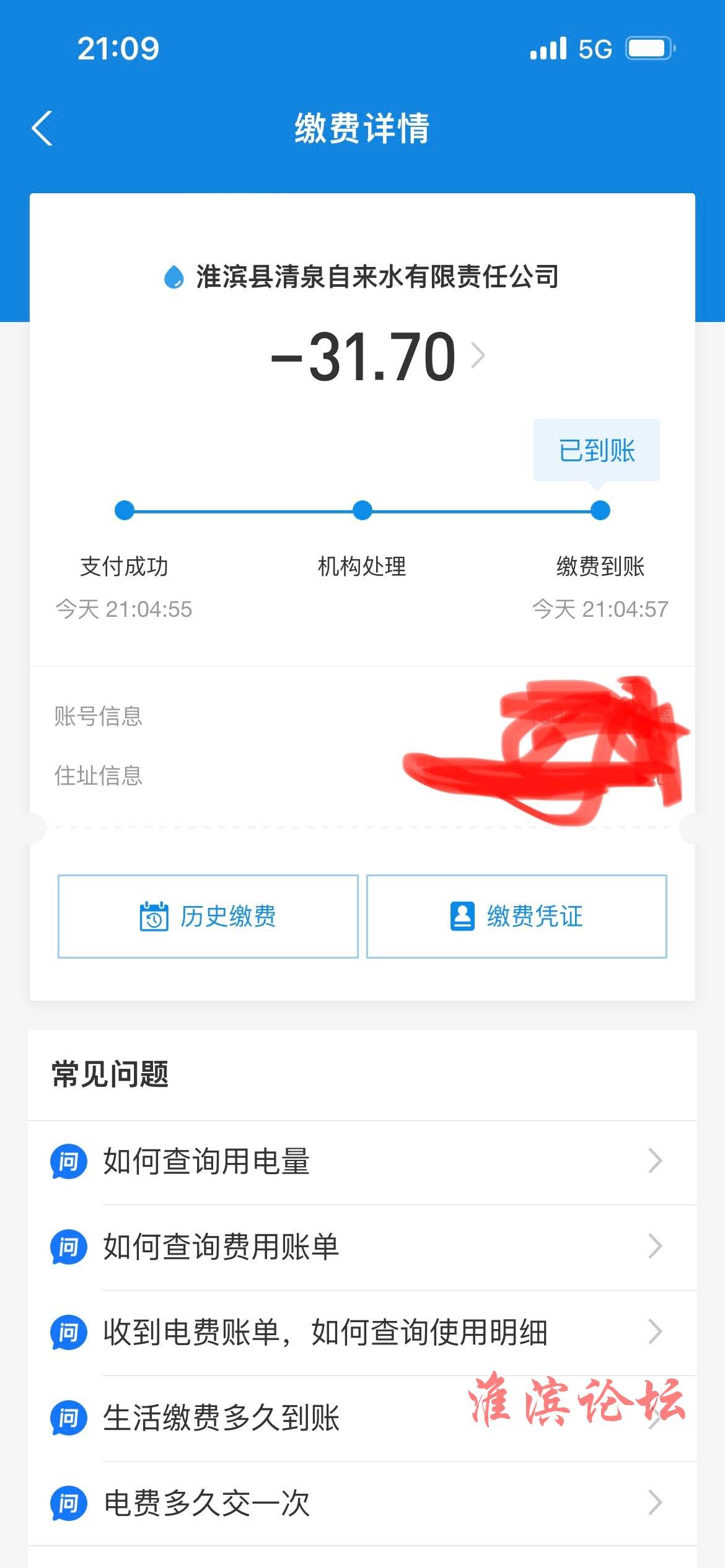The height and width of the screenshot is (1568, 725).
Task: View the 缴费凭证 payment receipt
Action: (x=516, y=917)
